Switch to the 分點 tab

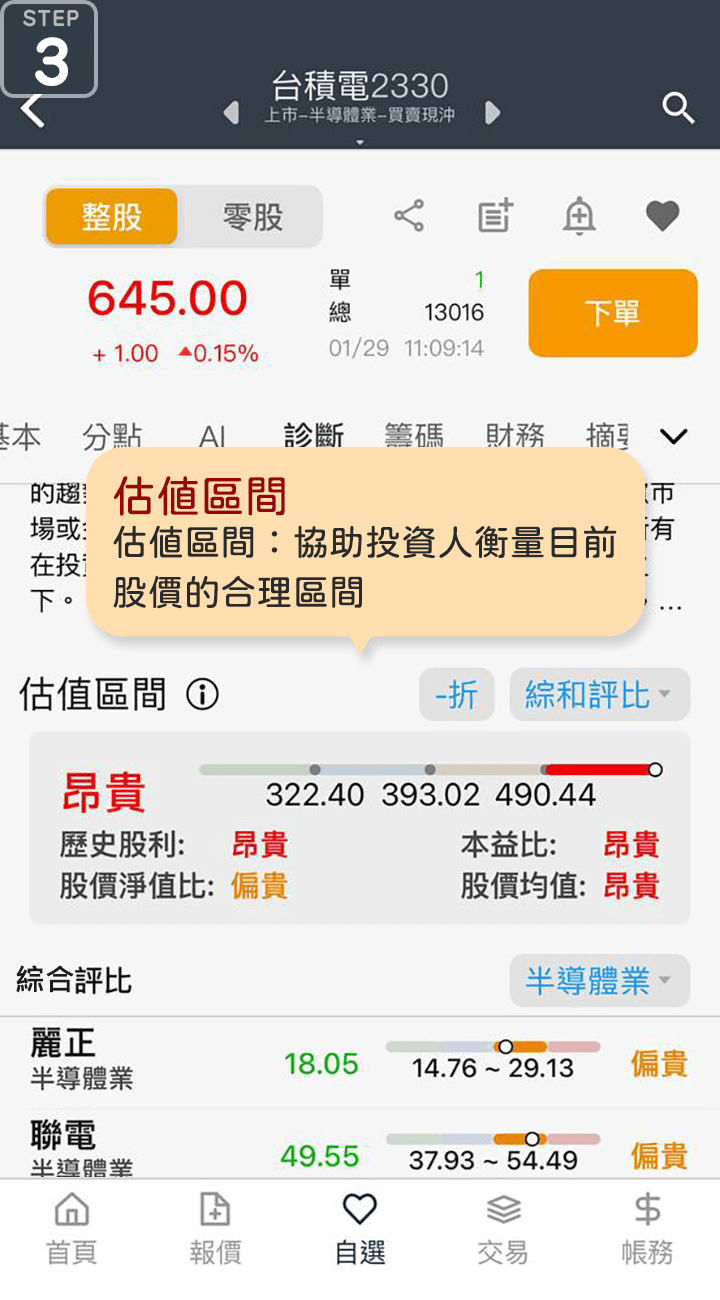coord(112,436)
